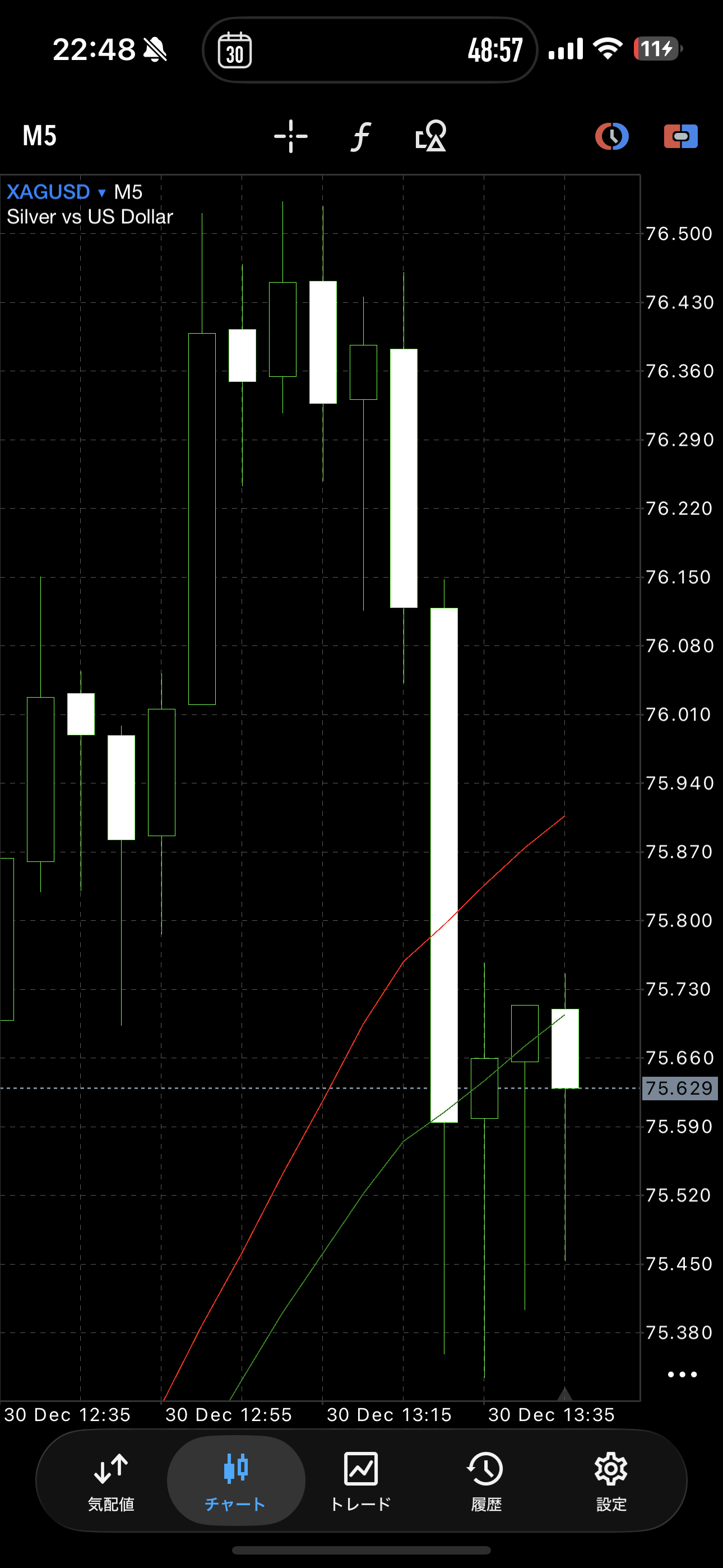
Task: Open the indicators function menu
Action: 361,136
